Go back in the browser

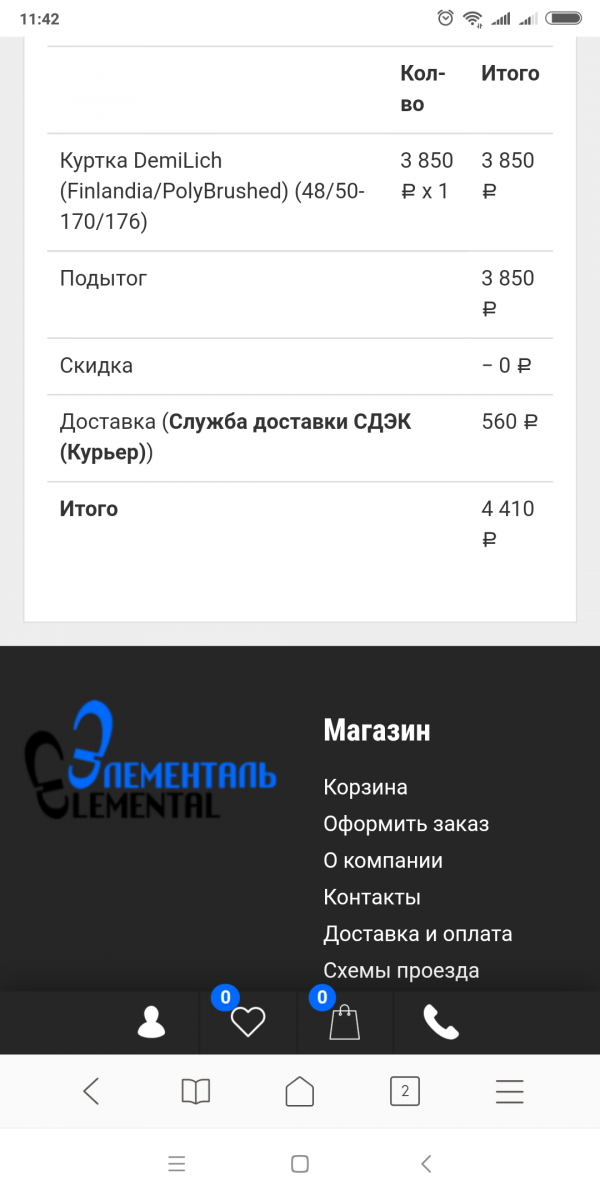pos(91,1091)
